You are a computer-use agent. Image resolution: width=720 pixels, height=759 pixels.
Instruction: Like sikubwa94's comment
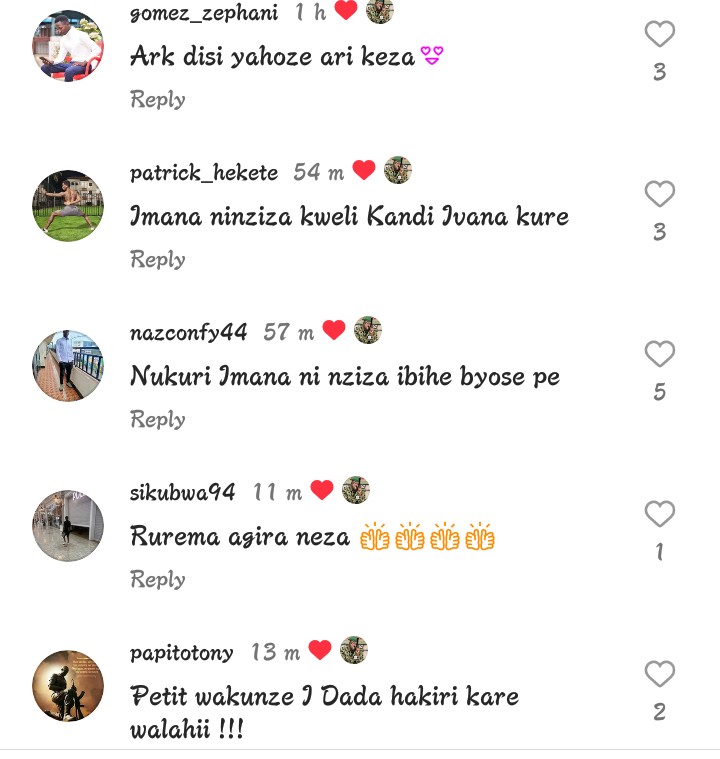659,514
